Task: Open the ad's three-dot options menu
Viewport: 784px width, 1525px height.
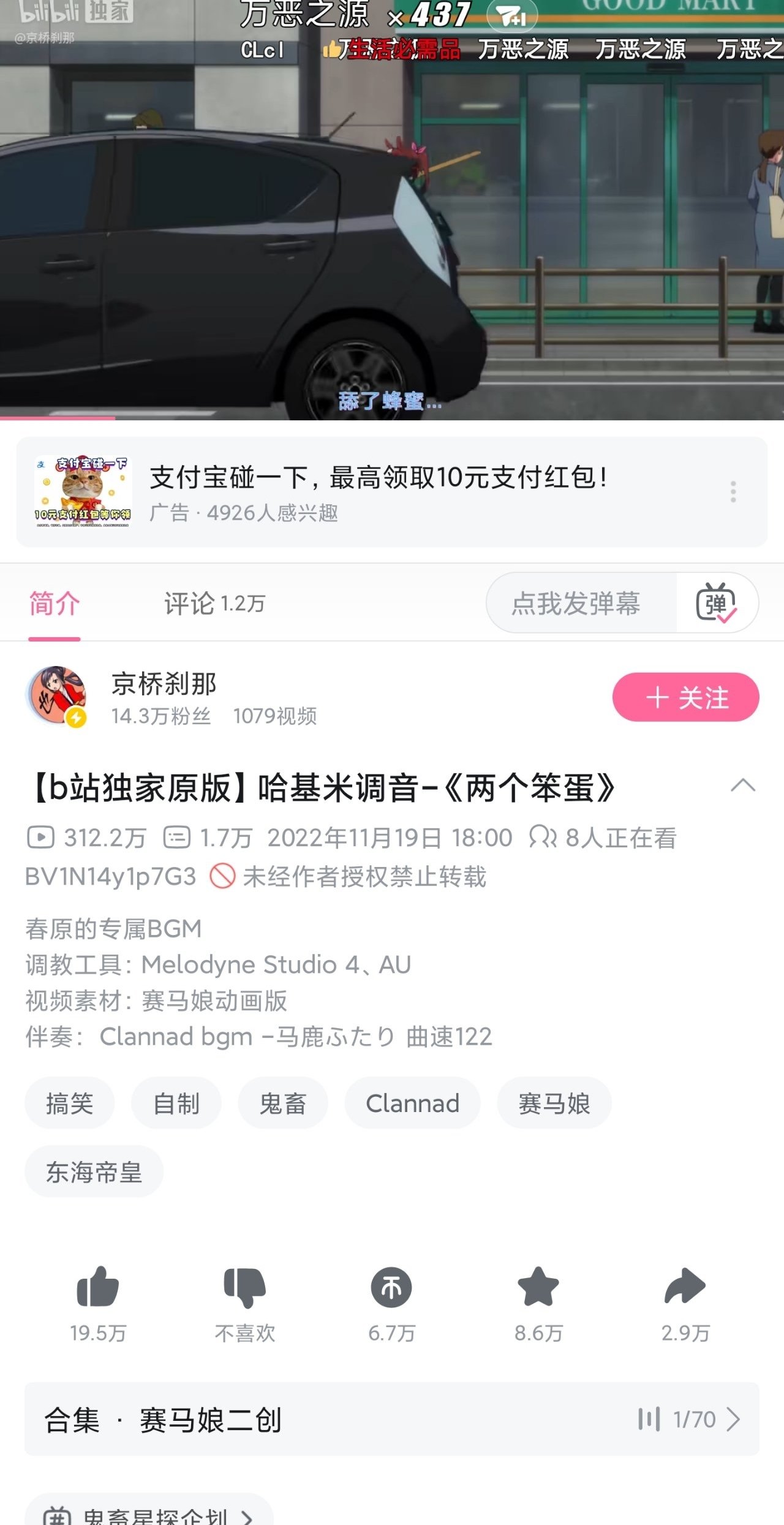Action: point(733,492)
